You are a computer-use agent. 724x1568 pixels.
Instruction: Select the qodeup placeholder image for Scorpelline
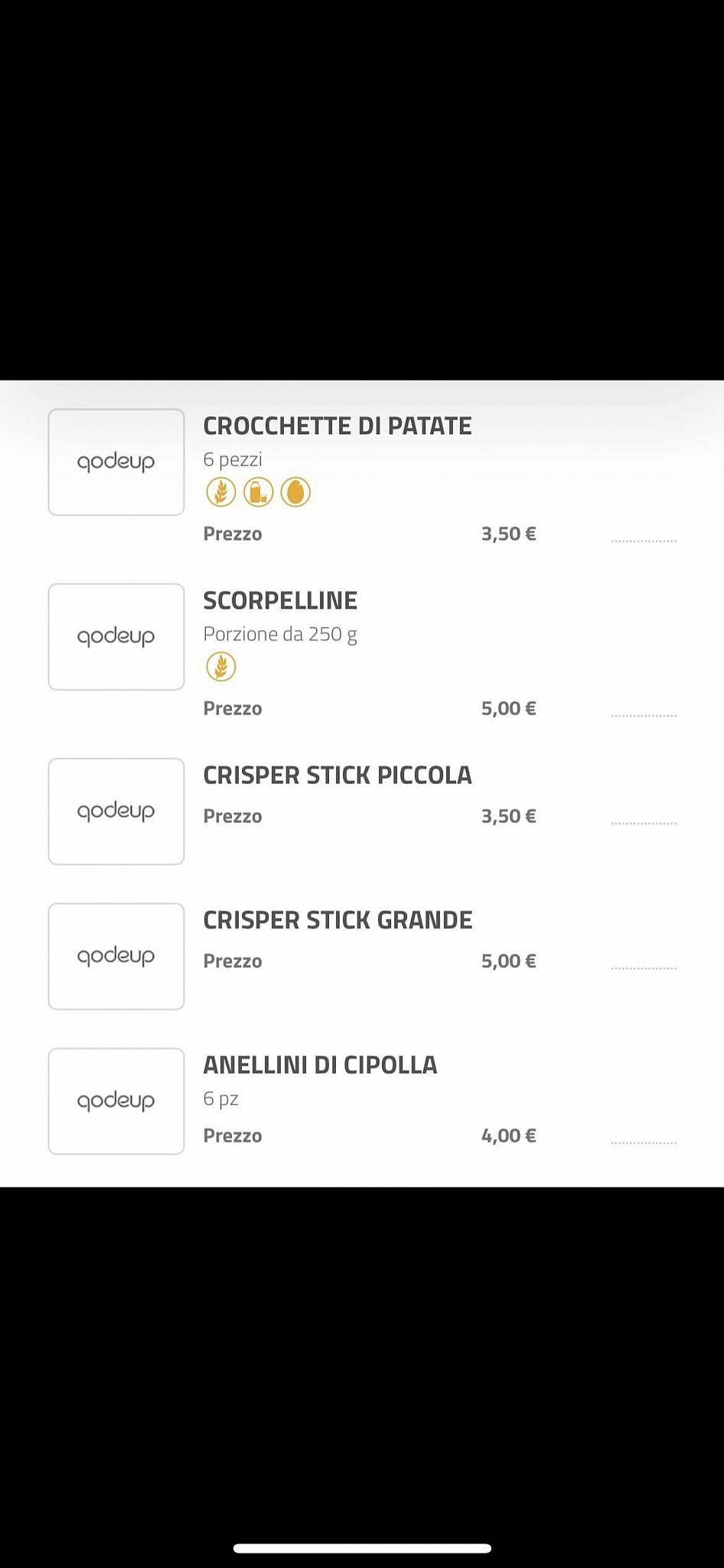(116, 637)
